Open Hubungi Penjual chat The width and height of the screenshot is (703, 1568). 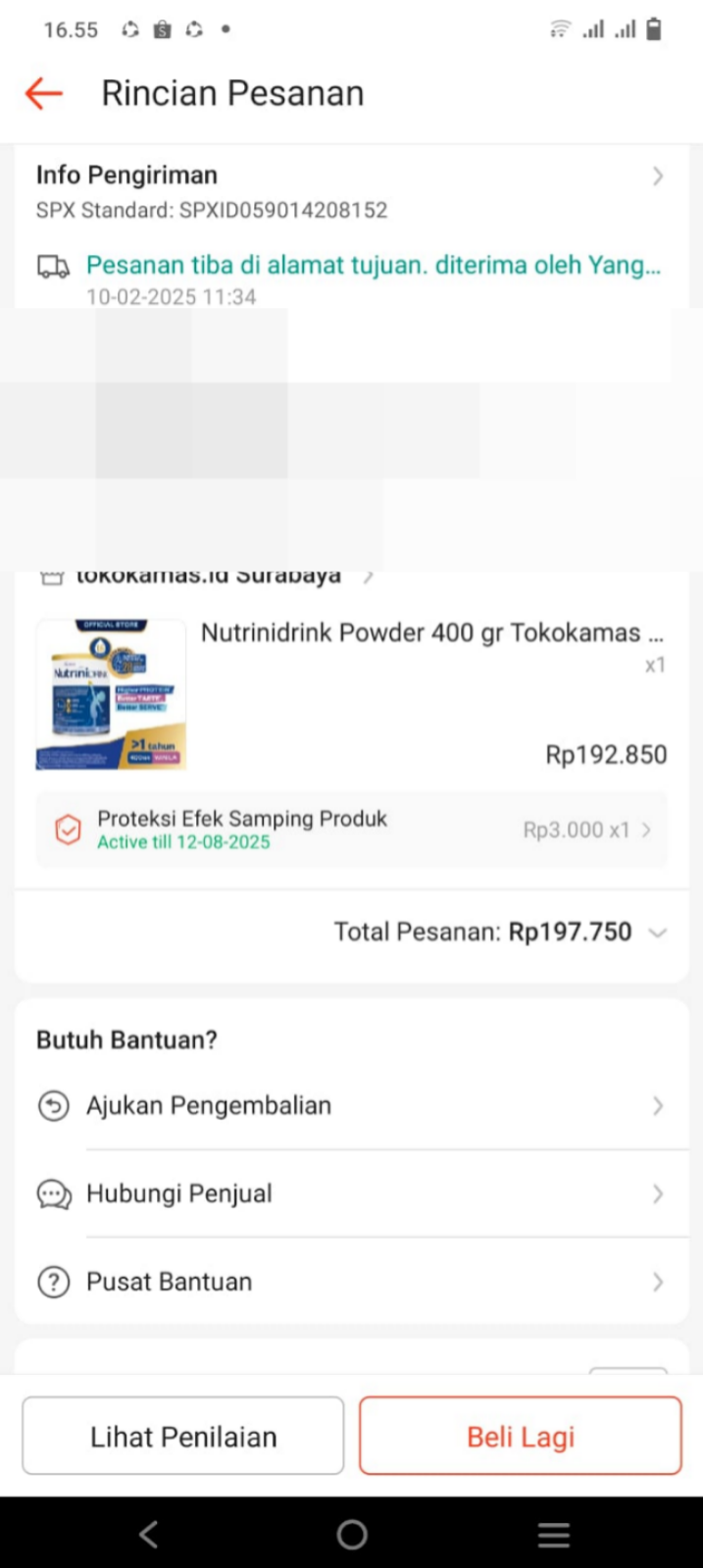pos(351,1193)
